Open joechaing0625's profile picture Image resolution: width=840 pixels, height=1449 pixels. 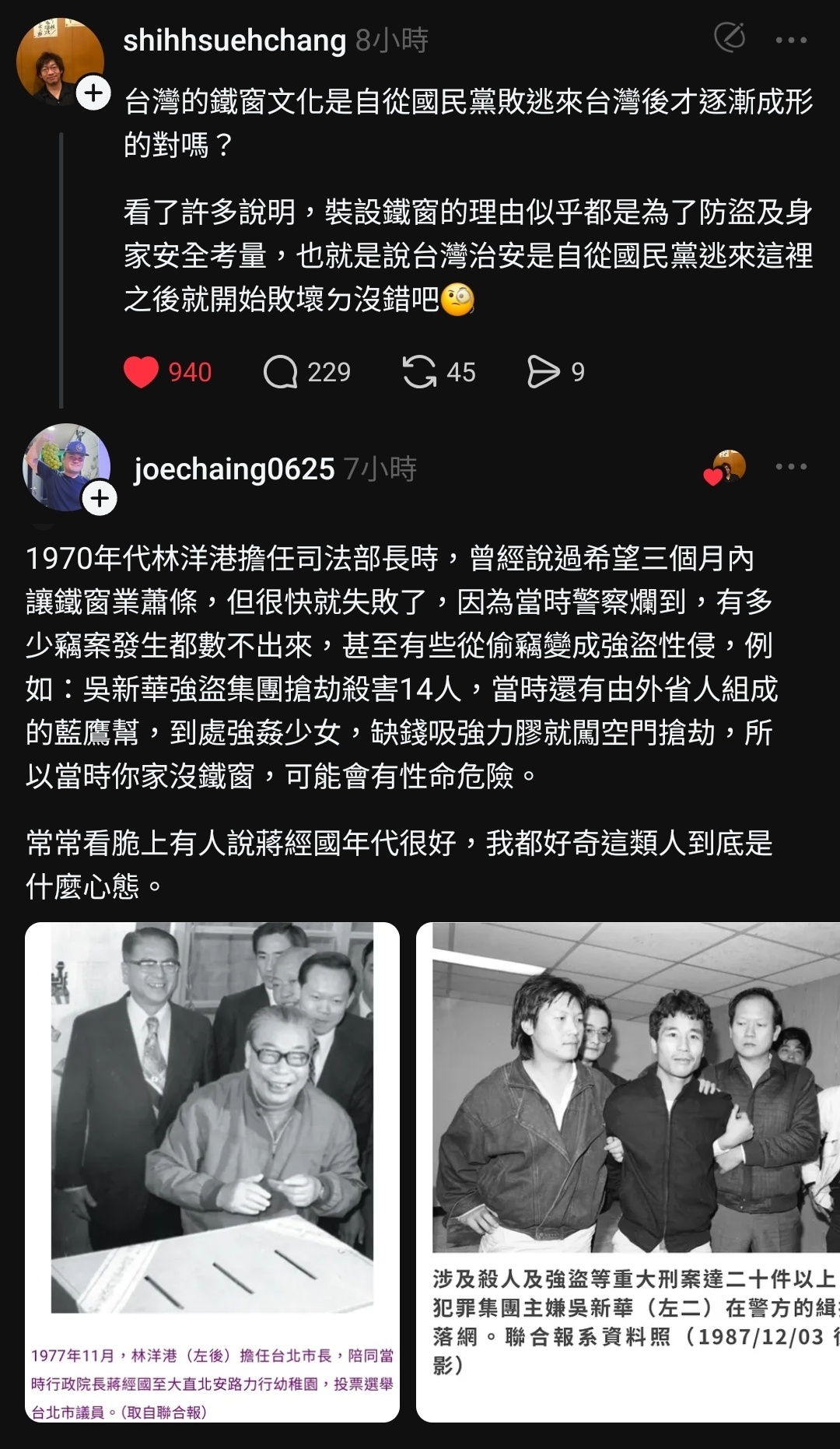click(x=66, y=465)
